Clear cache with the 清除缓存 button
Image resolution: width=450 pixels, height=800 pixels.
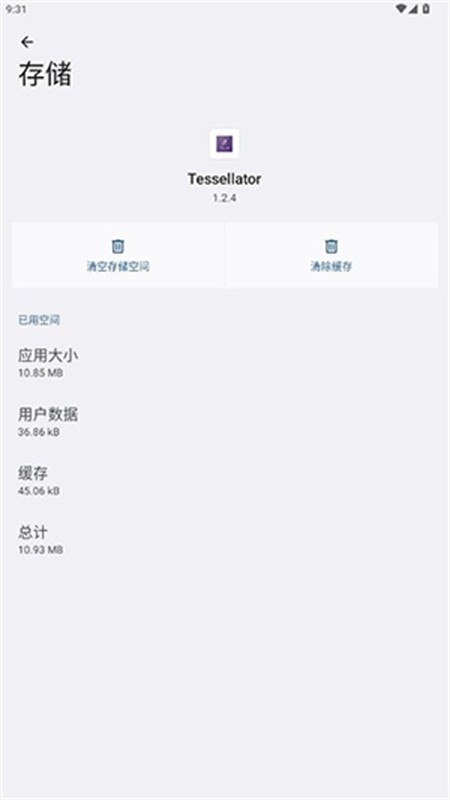tap(332, 255)
